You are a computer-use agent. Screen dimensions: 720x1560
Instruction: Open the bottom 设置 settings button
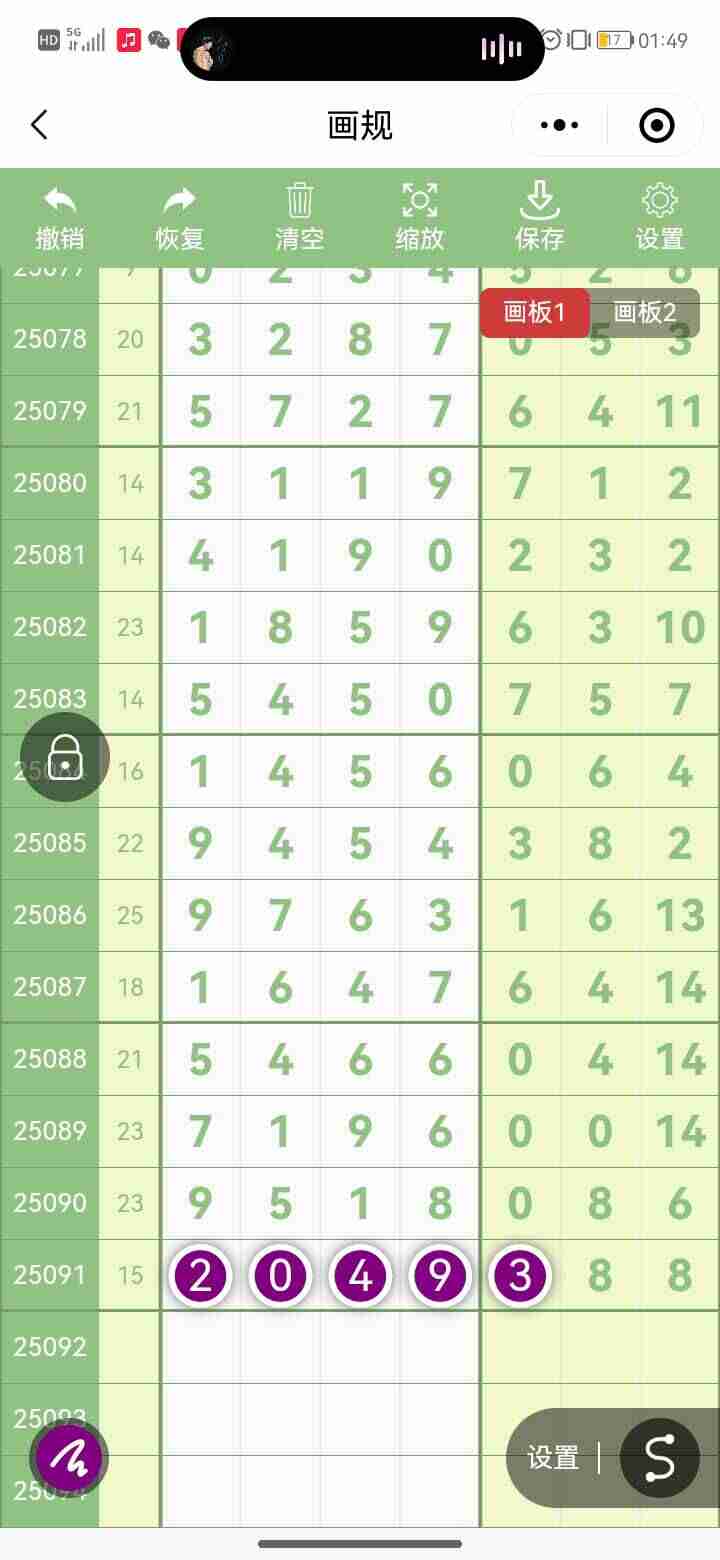[552, 1457]
